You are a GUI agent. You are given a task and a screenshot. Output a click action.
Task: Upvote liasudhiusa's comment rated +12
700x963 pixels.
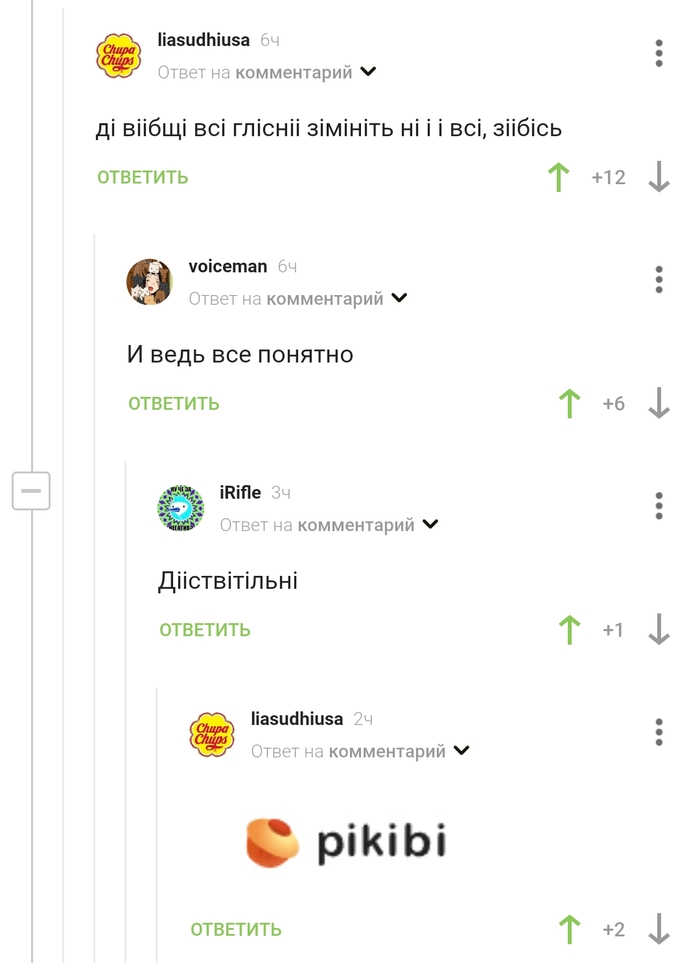pos(558,178)
